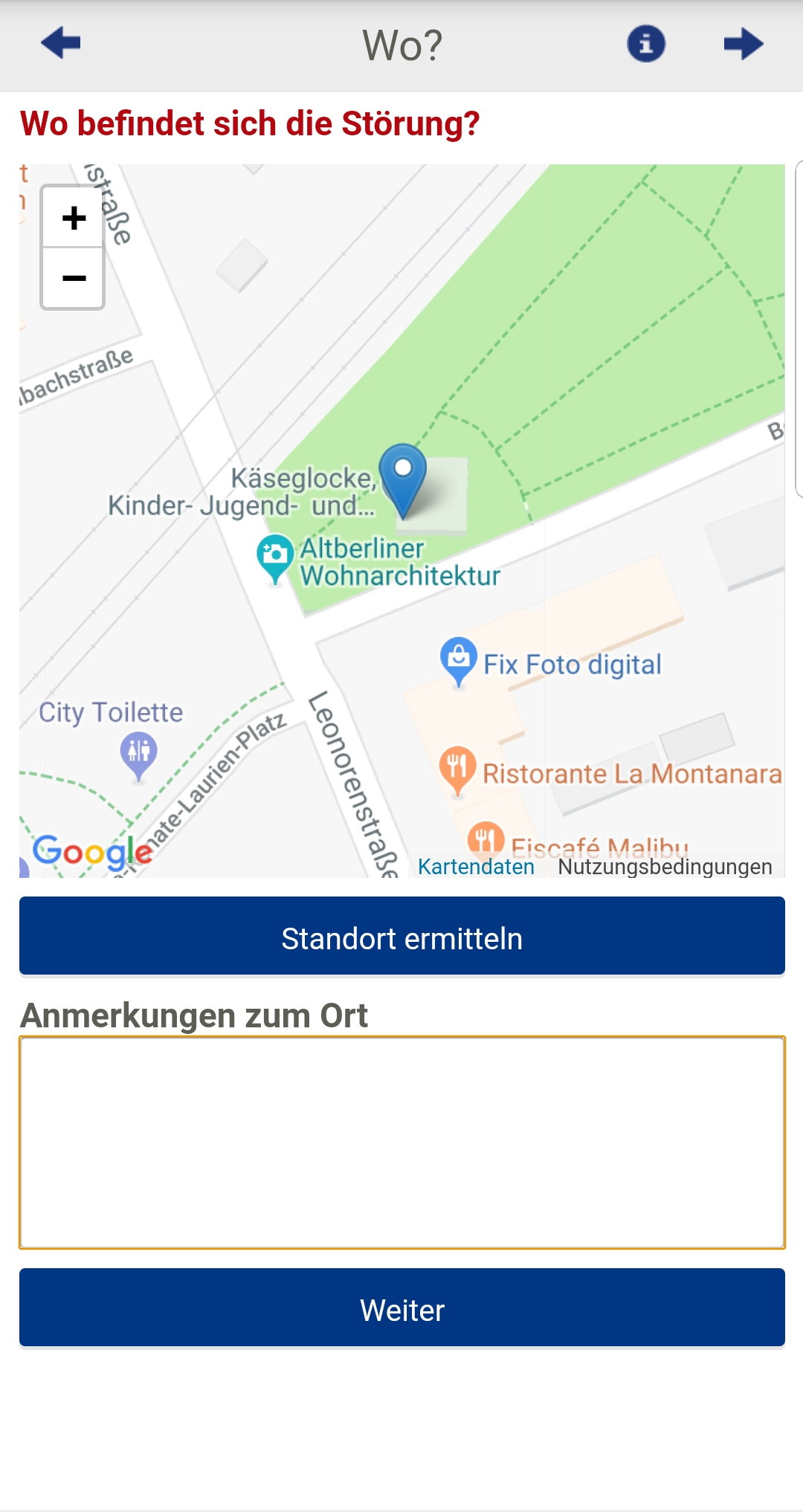Zoom out of the map
The height and width of the screenshot is (1512, 803).
73,279
